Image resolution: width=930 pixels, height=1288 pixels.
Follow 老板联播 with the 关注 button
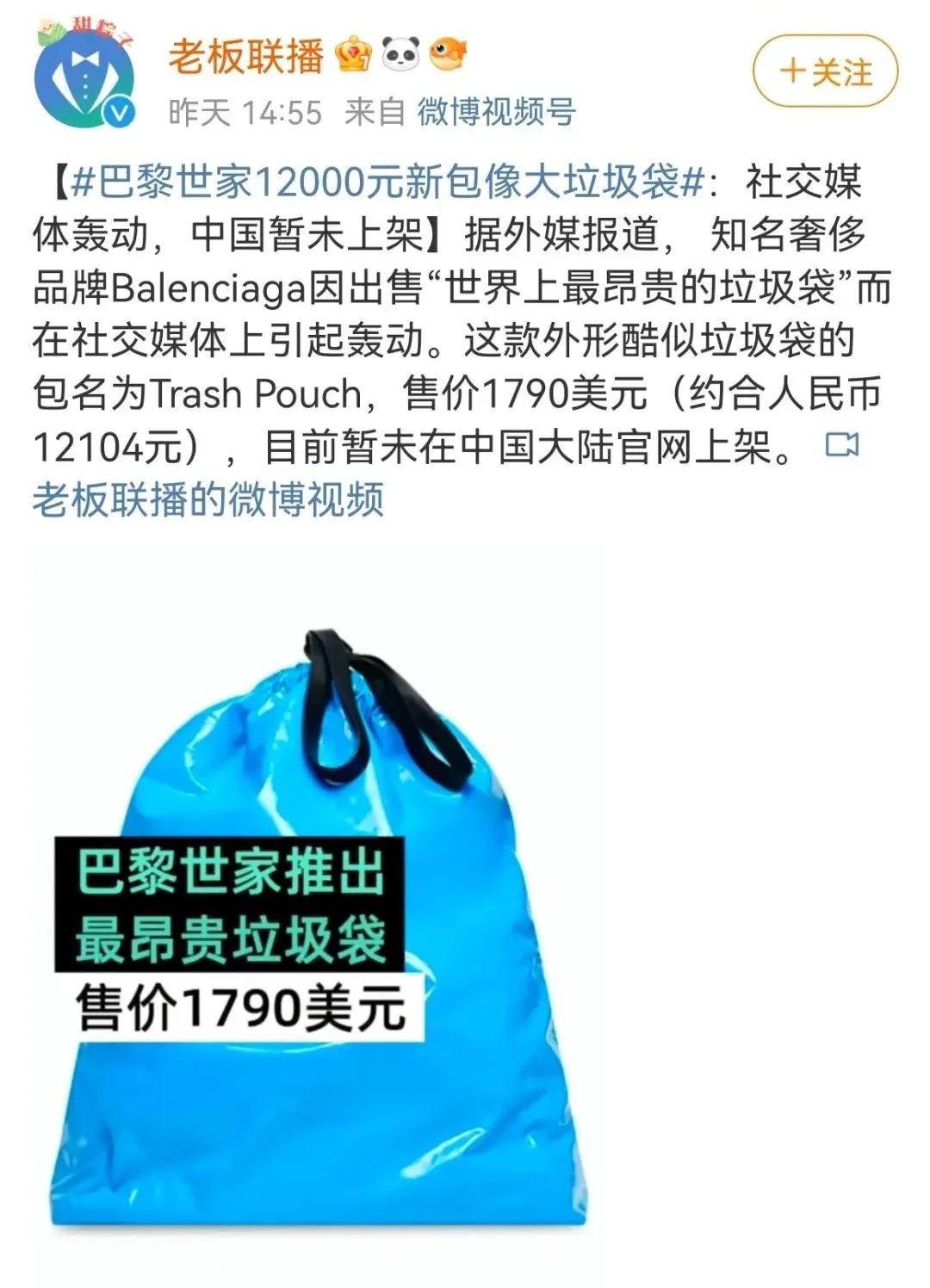pyautogui.click(x=825, y=71)
